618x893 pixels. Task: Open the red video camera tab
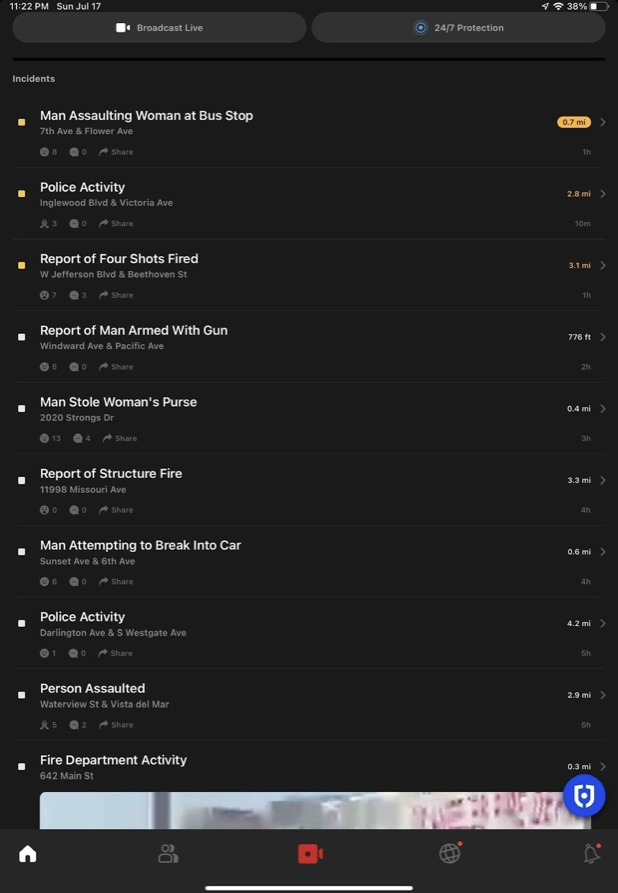pyautogui.click(x=309, y=854)
